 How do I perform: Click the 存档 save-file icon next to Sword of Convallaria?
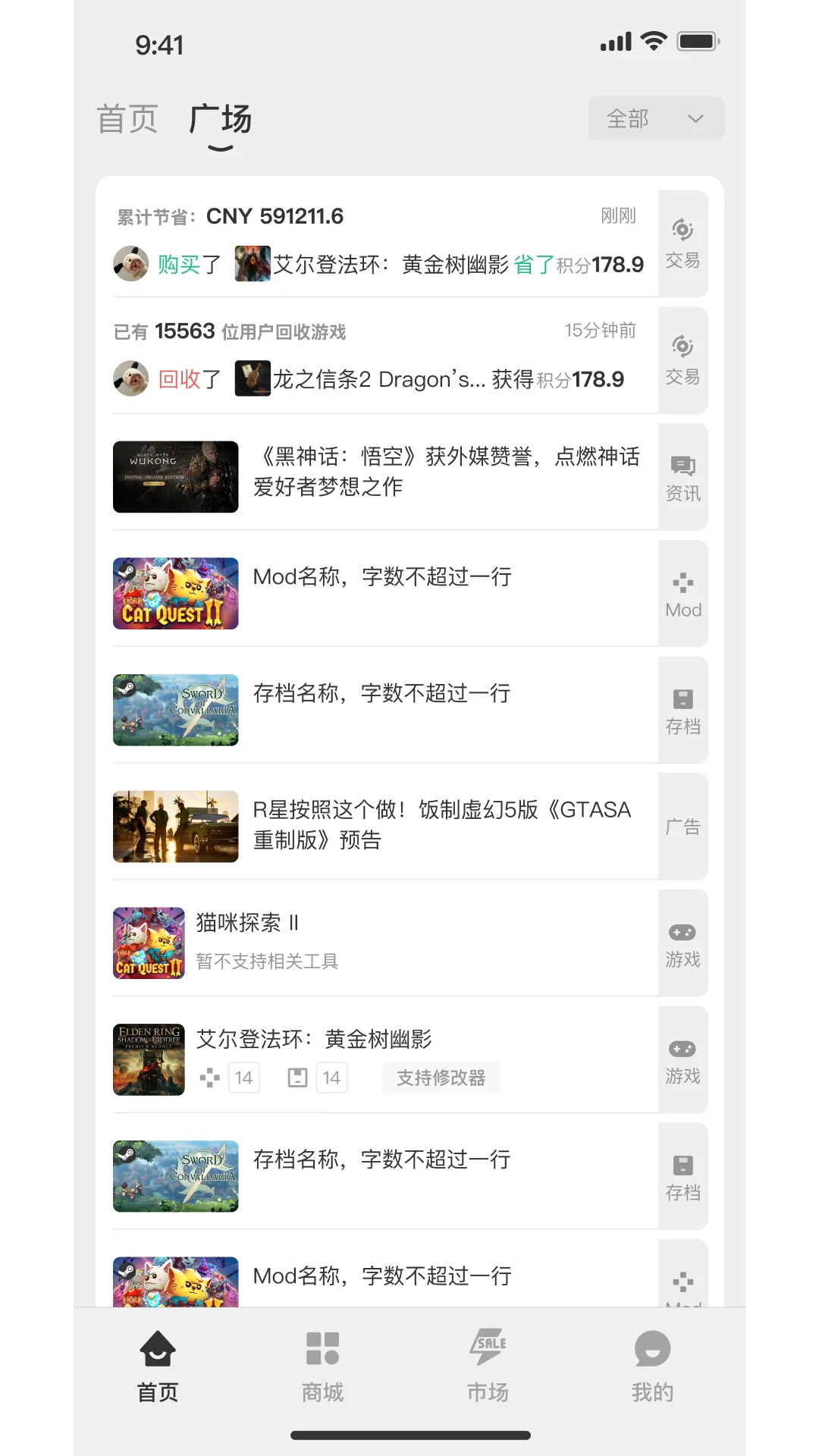[x=682, y=708]
